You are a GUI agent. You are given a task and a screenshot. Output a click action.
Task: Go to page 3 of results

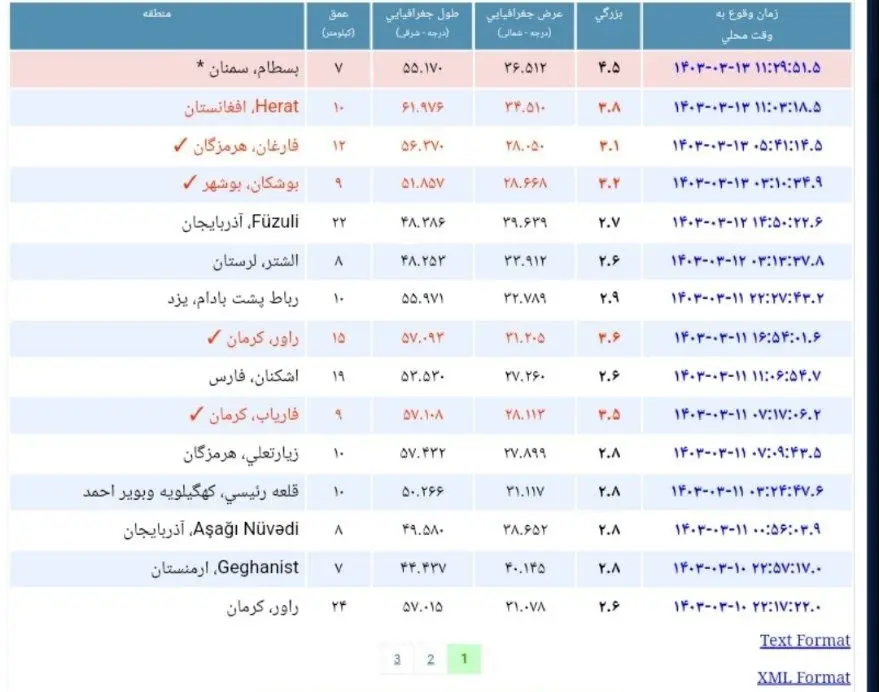pos(397,658)
